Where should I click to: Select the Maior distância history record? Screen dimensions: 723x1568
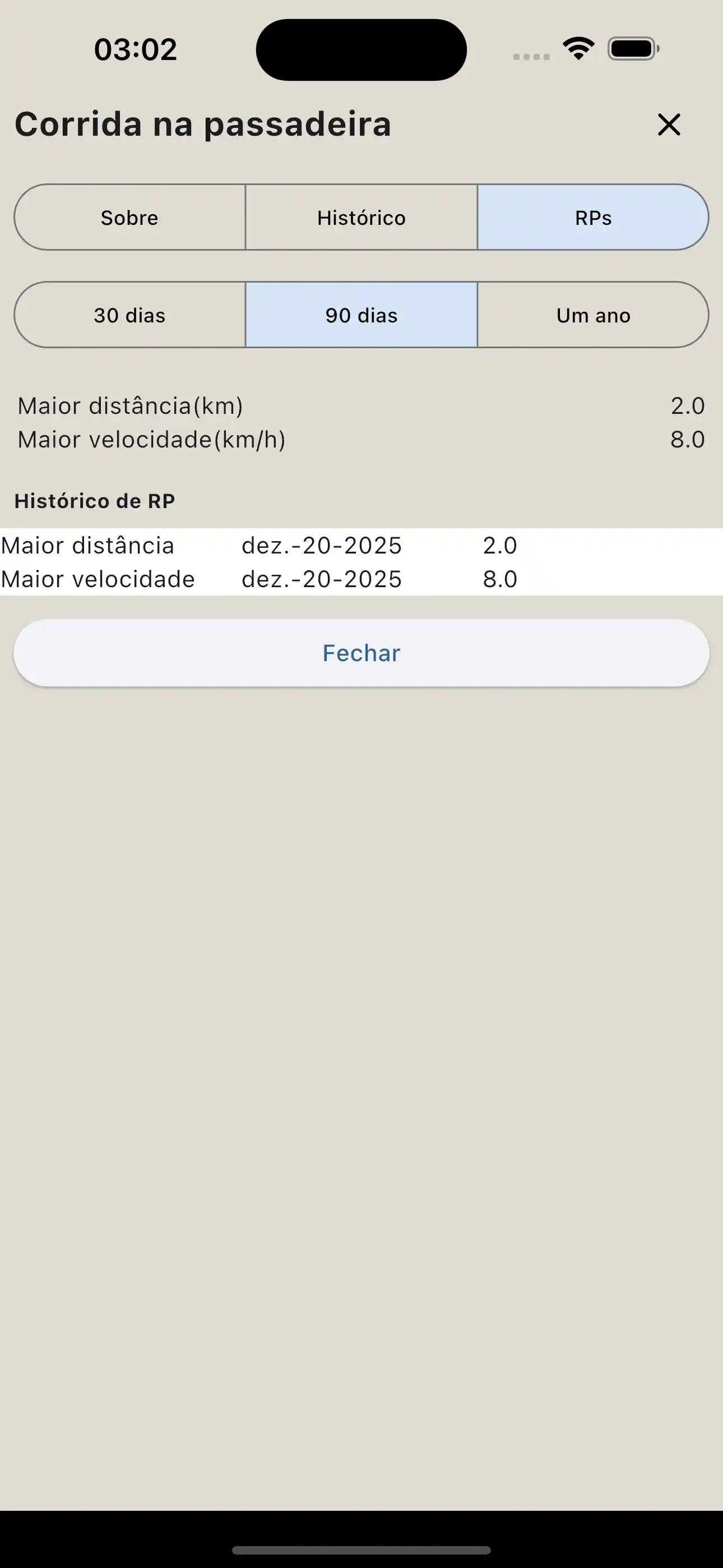tap(361, 546)
